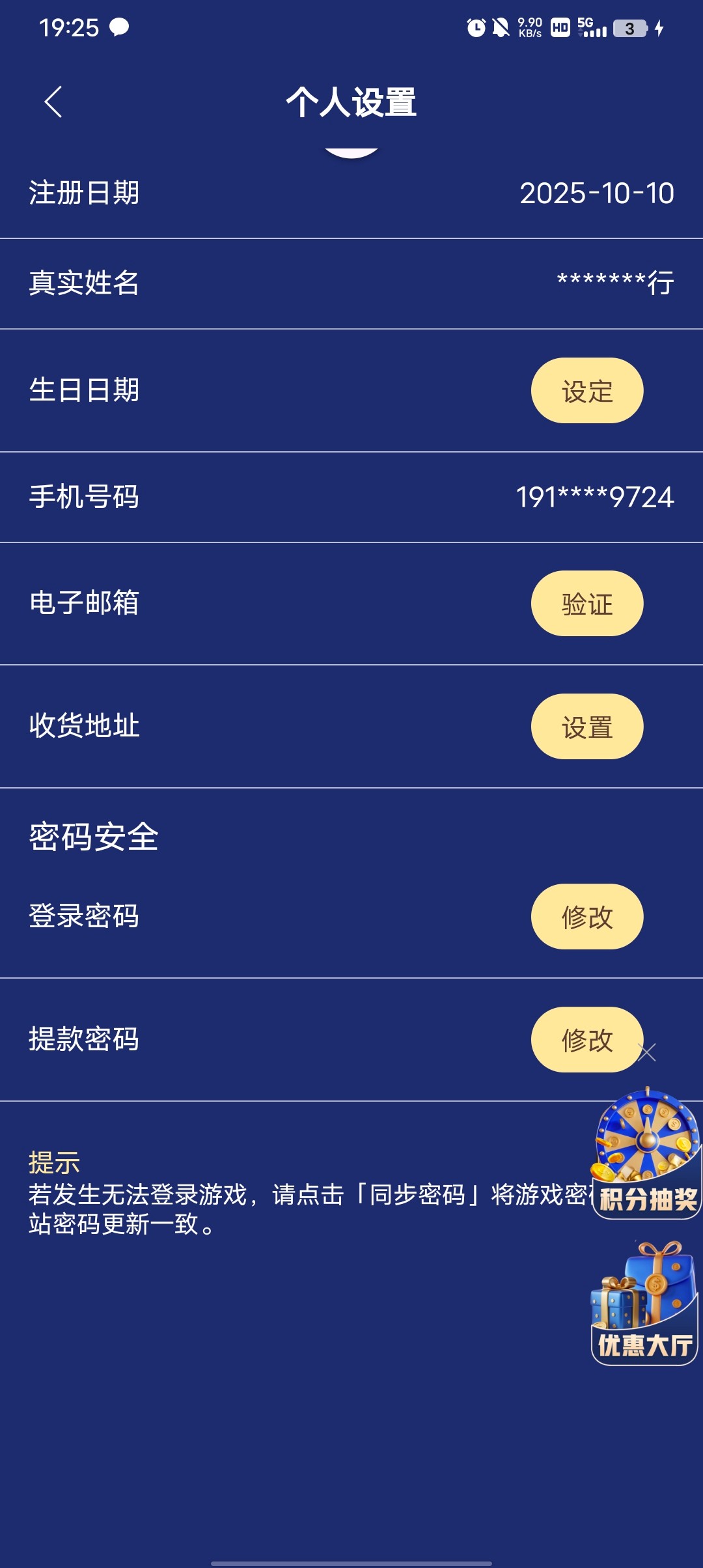Tap 设定 to set birthday date
Viewport: 703px width, 1568px height.
pyautogui.click(x=586, y=391)
